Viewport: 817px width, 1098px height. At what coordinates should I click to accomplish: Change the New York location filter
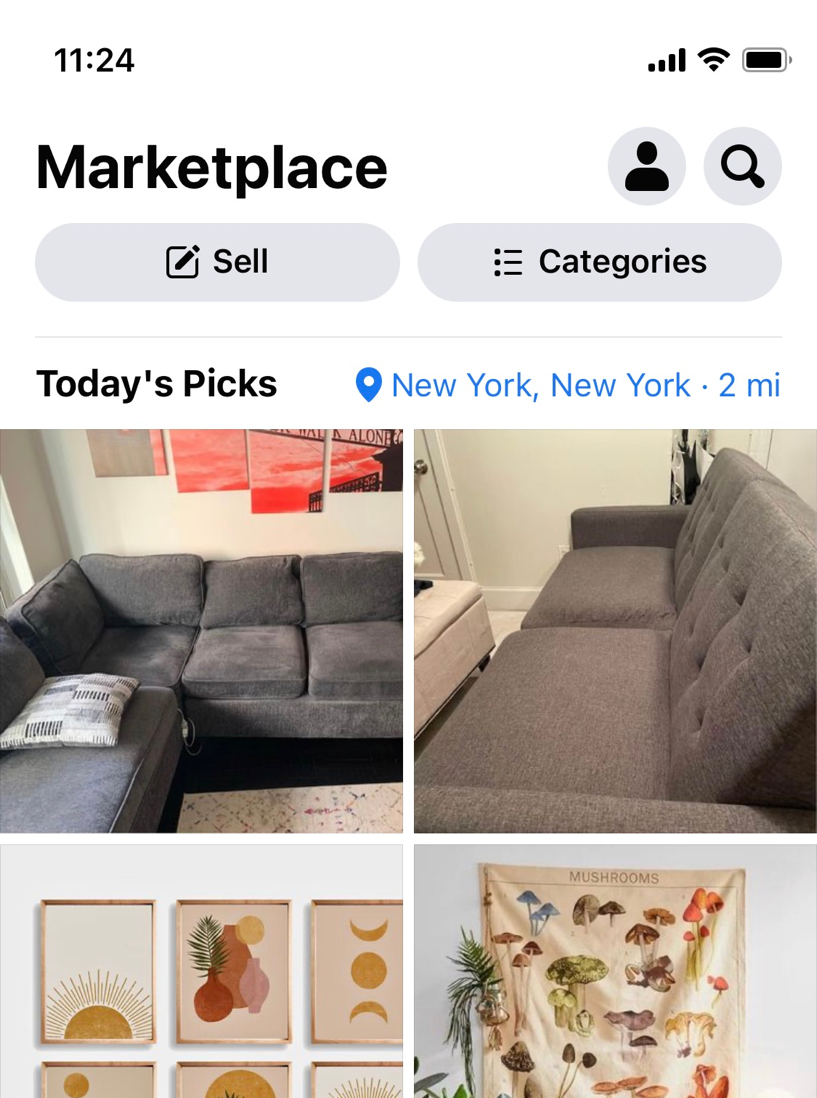point(567,385)
